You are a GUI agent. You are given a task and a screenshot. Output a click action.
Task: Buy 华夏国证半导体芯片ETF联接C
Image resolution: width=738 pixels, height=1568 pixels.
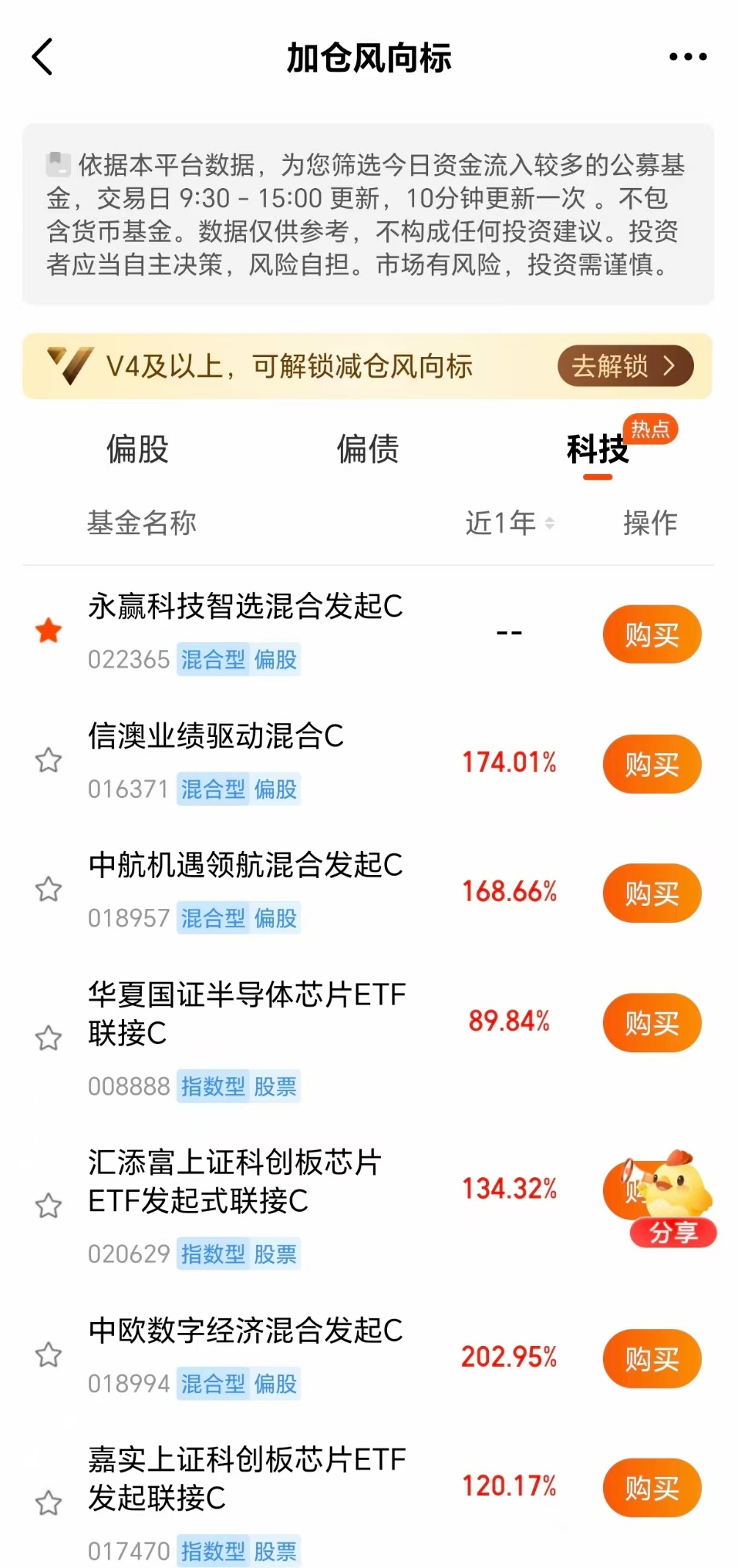(652, 1022)
